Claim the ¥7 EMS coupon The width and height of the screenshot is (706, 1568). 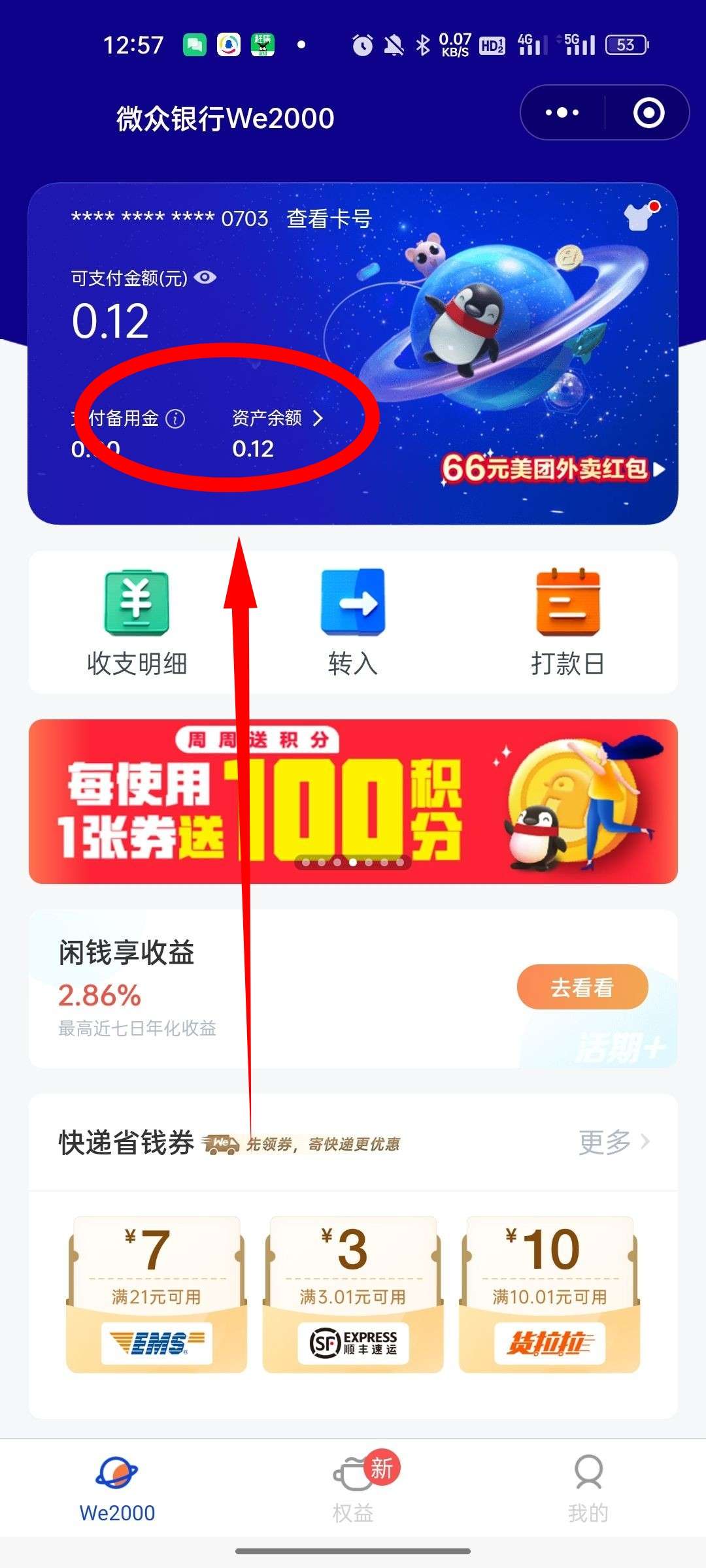[x=157, y=1294]
